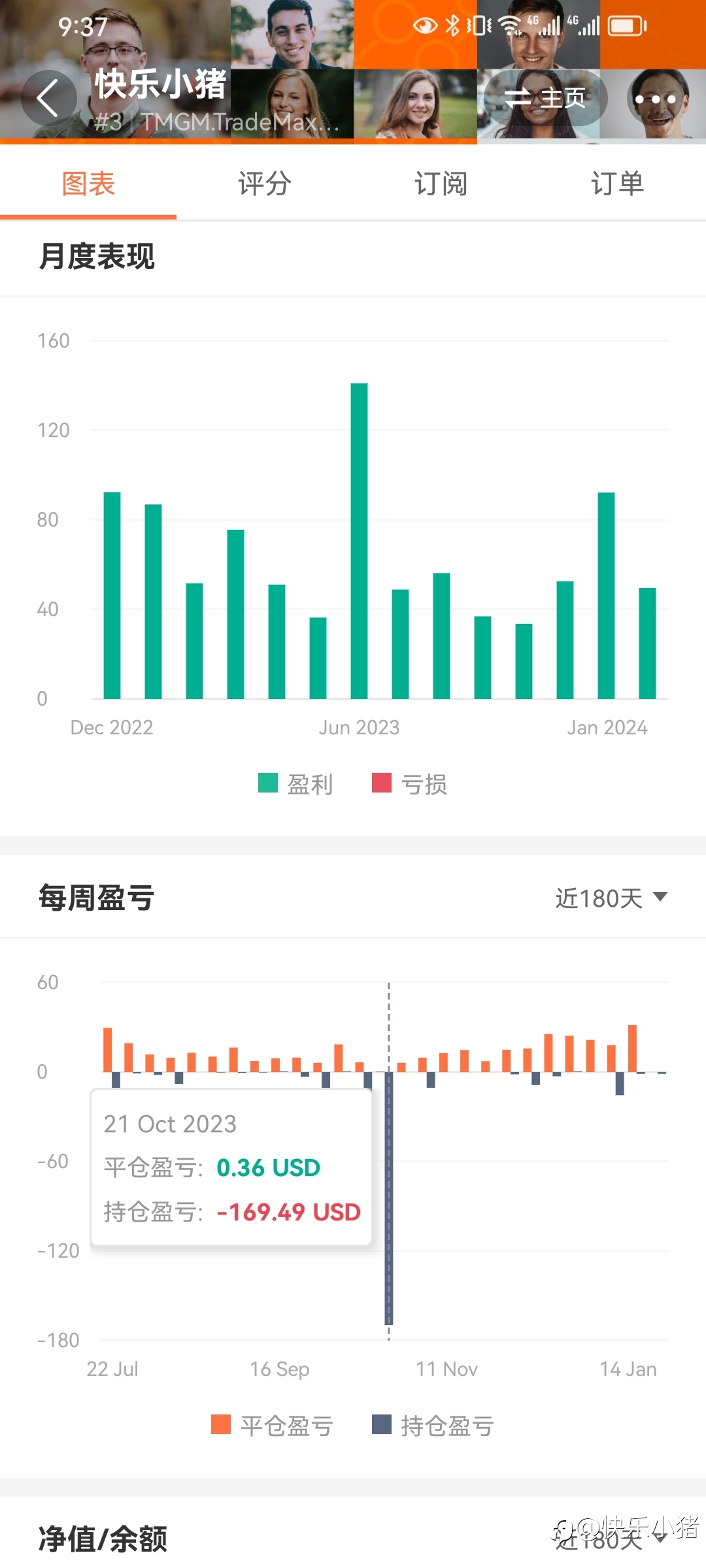Switch to the 评分 tab
Viewport: 706px width, 1568px height.
265,184
